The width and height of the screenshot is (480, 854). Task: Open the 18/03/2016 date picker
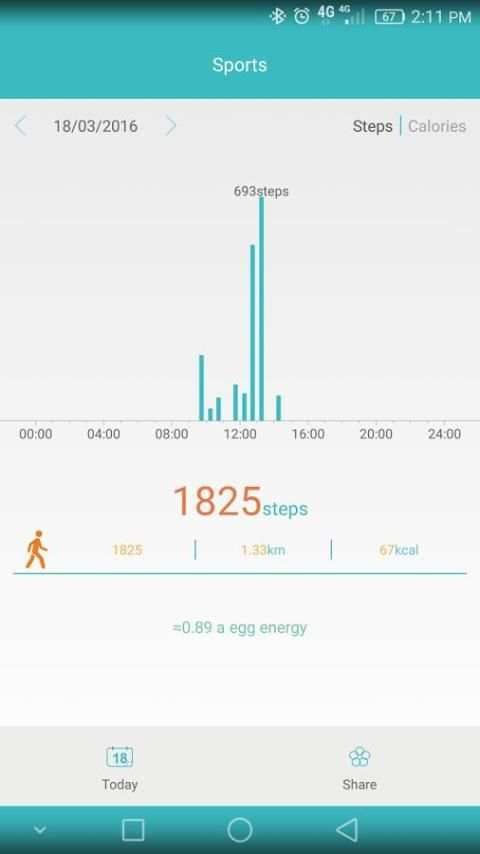point(95,126)
